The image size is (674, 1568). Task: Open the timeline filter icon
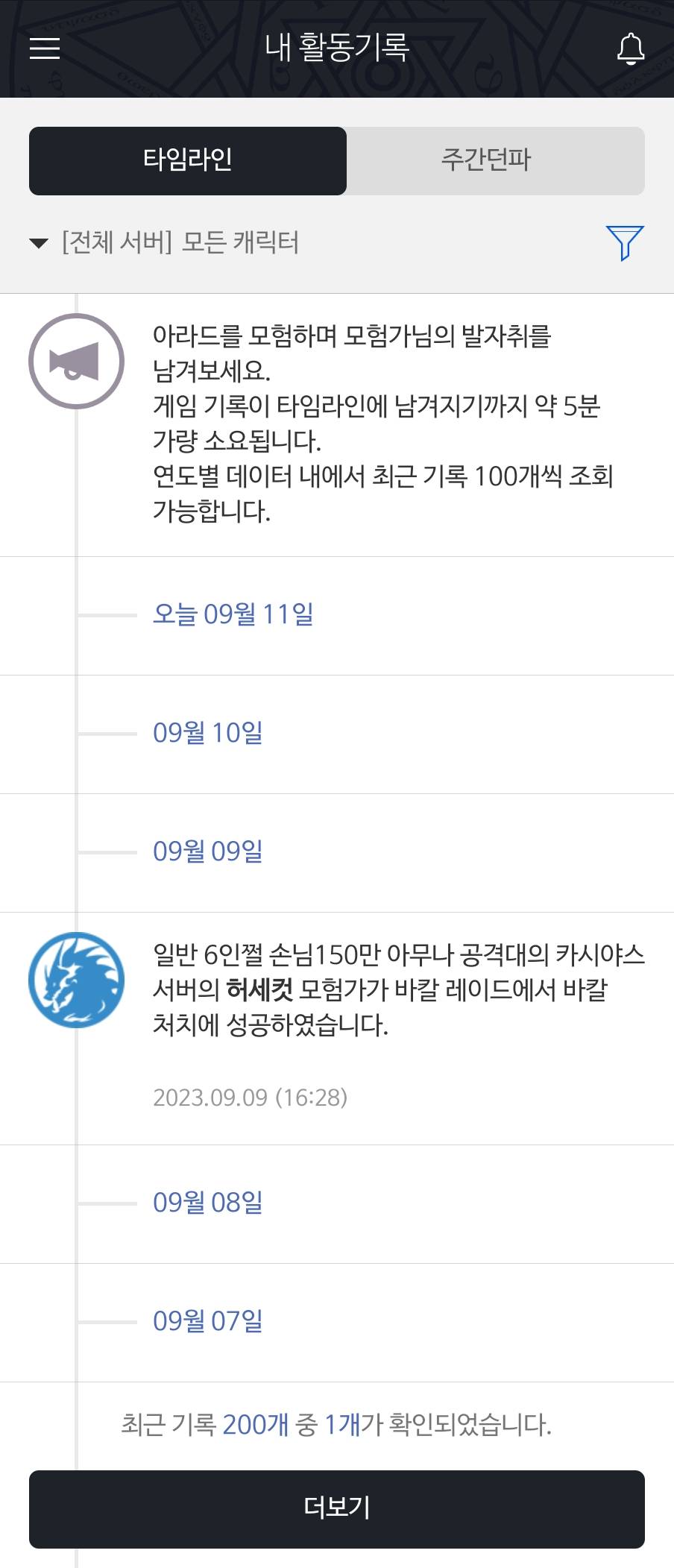625,242
